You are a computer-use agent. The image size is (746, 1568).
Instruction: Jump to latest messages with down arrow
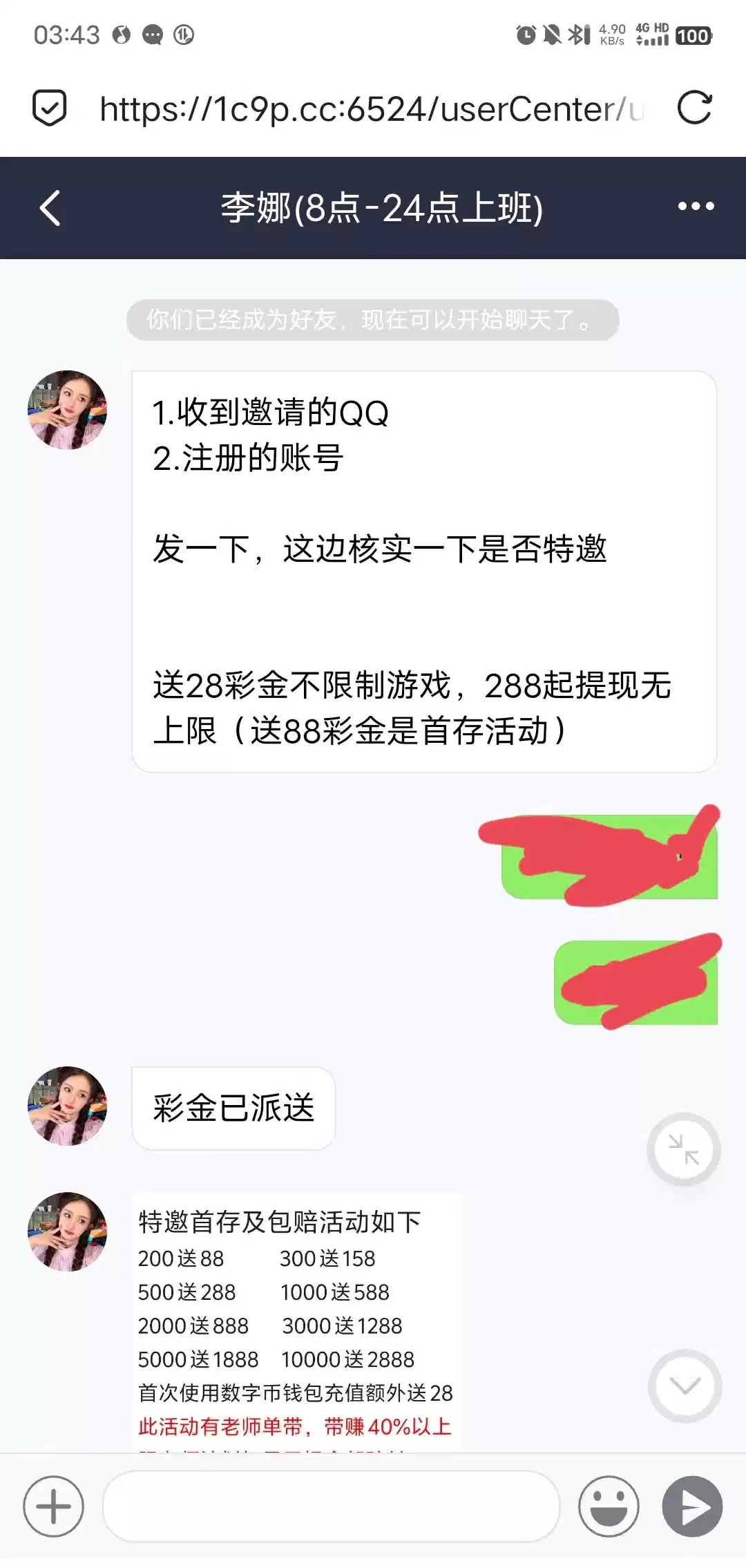(685, 1386)
